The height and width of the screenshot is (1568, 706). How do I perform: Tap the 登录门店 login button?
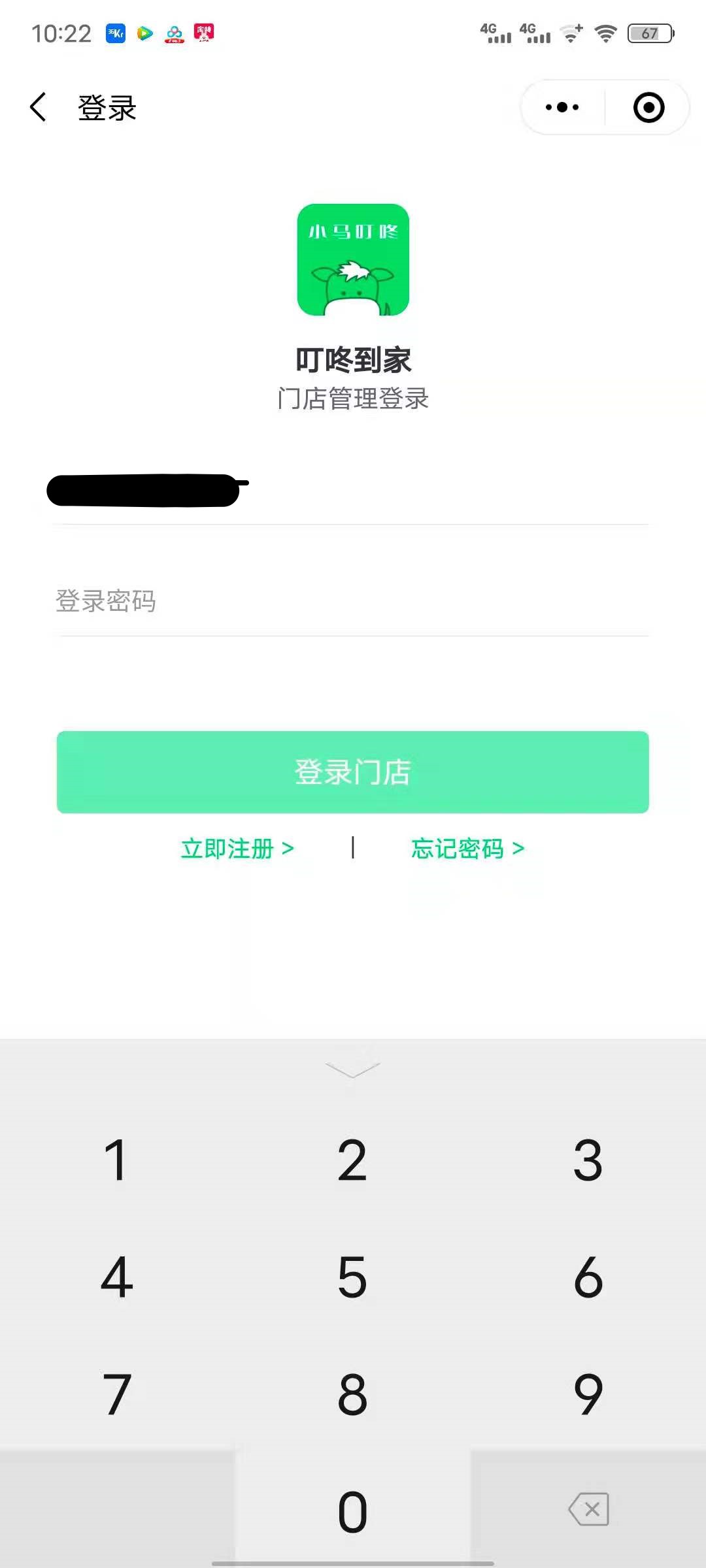[x=353, y=772]
